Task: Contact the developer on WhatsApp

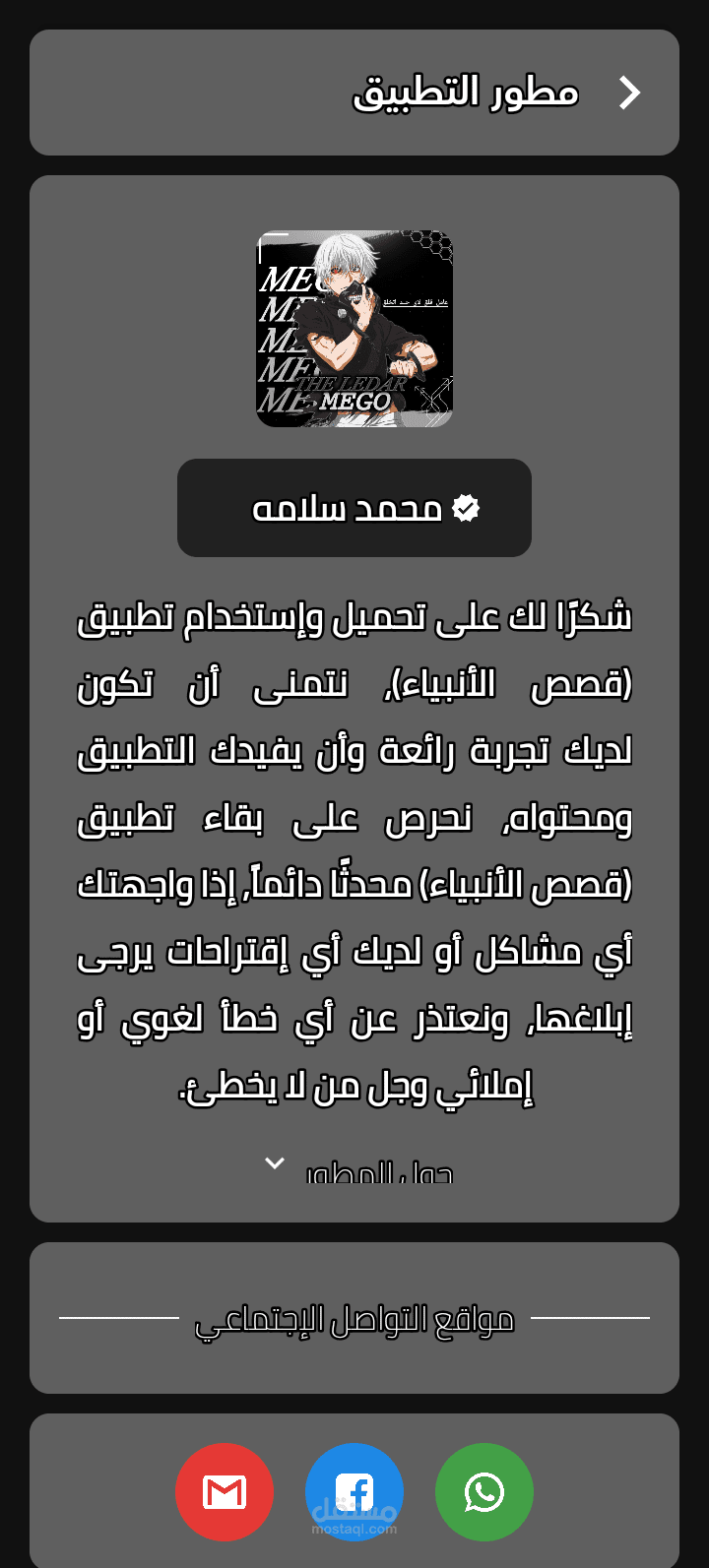Action: [484, 1492]
